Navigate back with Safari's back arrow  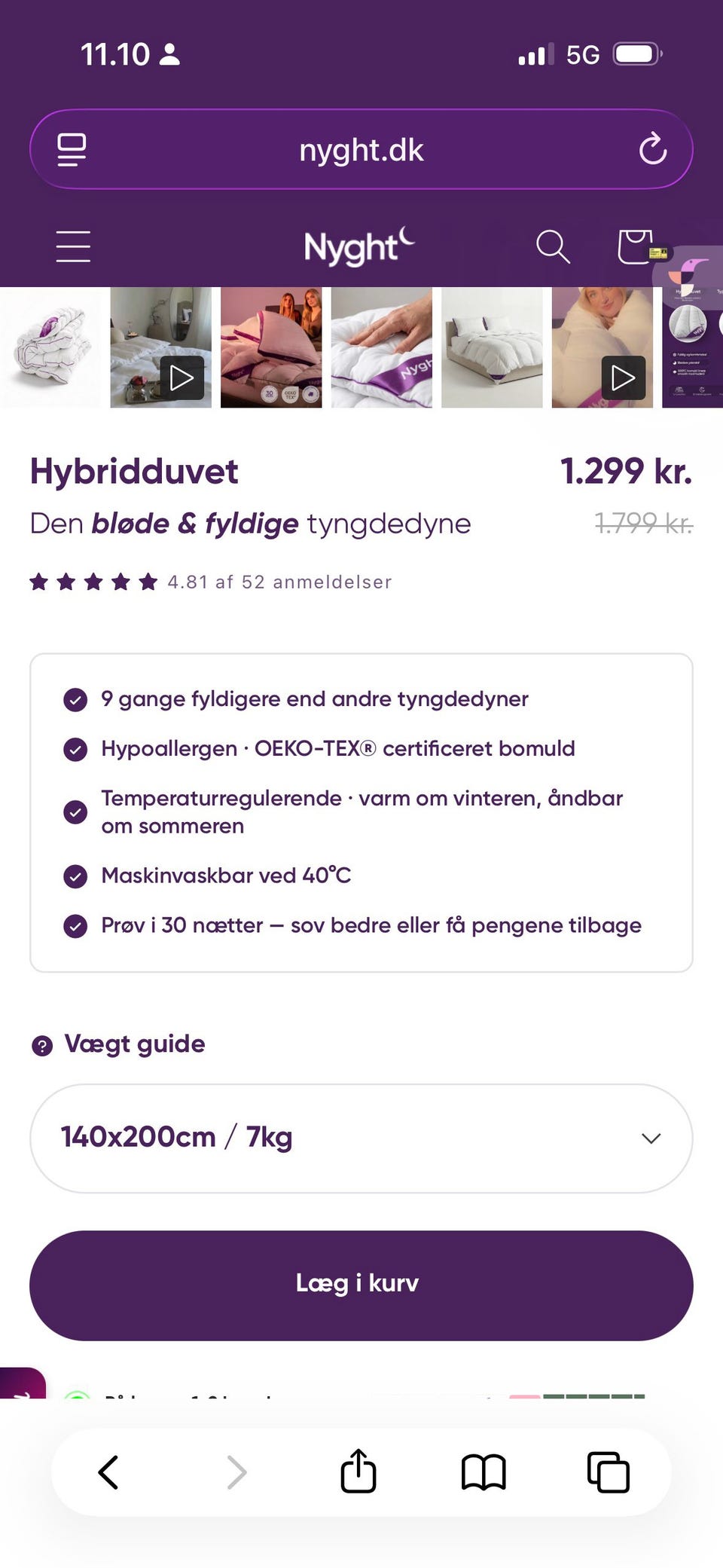pos(108,1471)
